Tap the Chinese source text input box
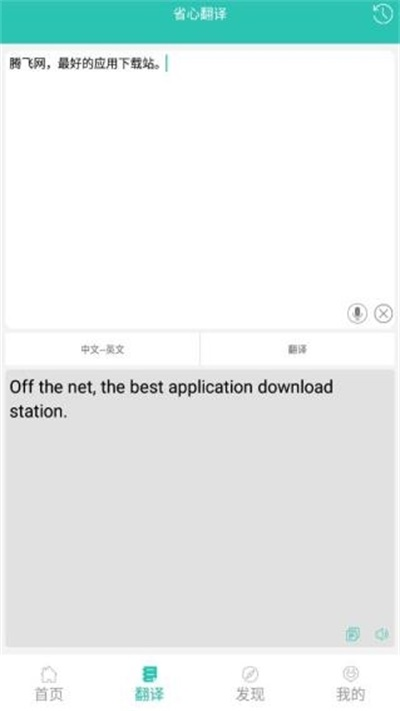This screenshot has width=400, height=711. 200,189
